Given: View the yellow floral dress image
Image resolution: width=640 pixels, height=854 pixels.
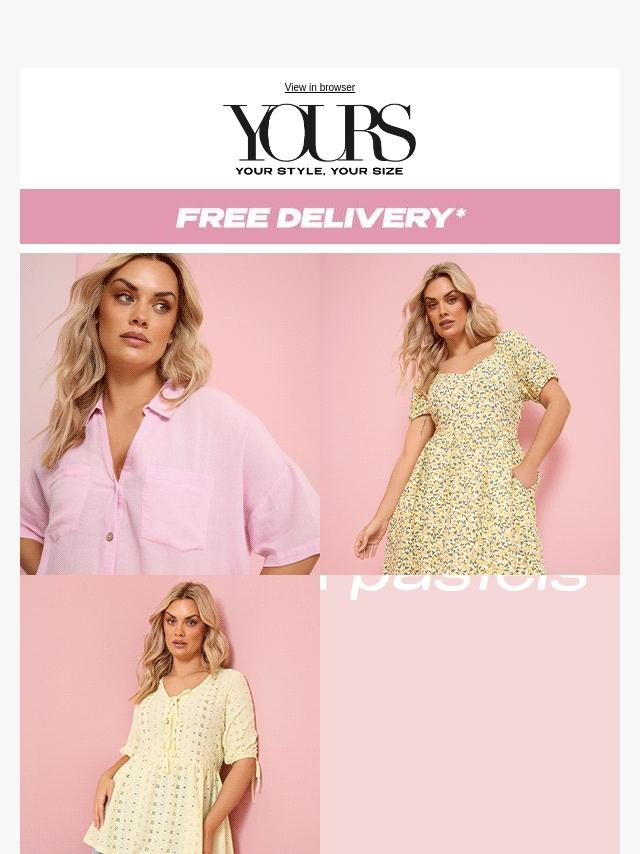Looking at the screenshot, I should 470,413.
